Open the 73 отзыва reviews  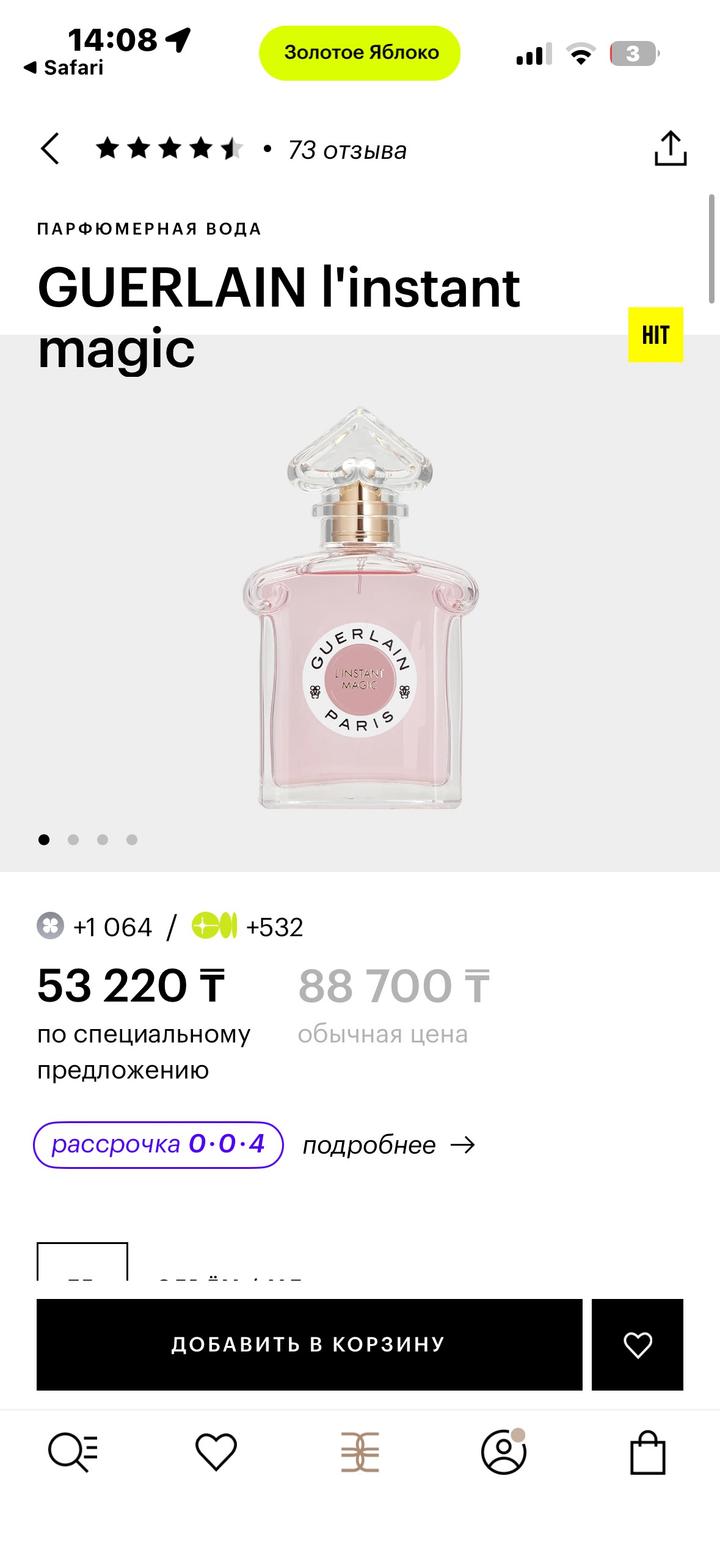click(346, 150)
